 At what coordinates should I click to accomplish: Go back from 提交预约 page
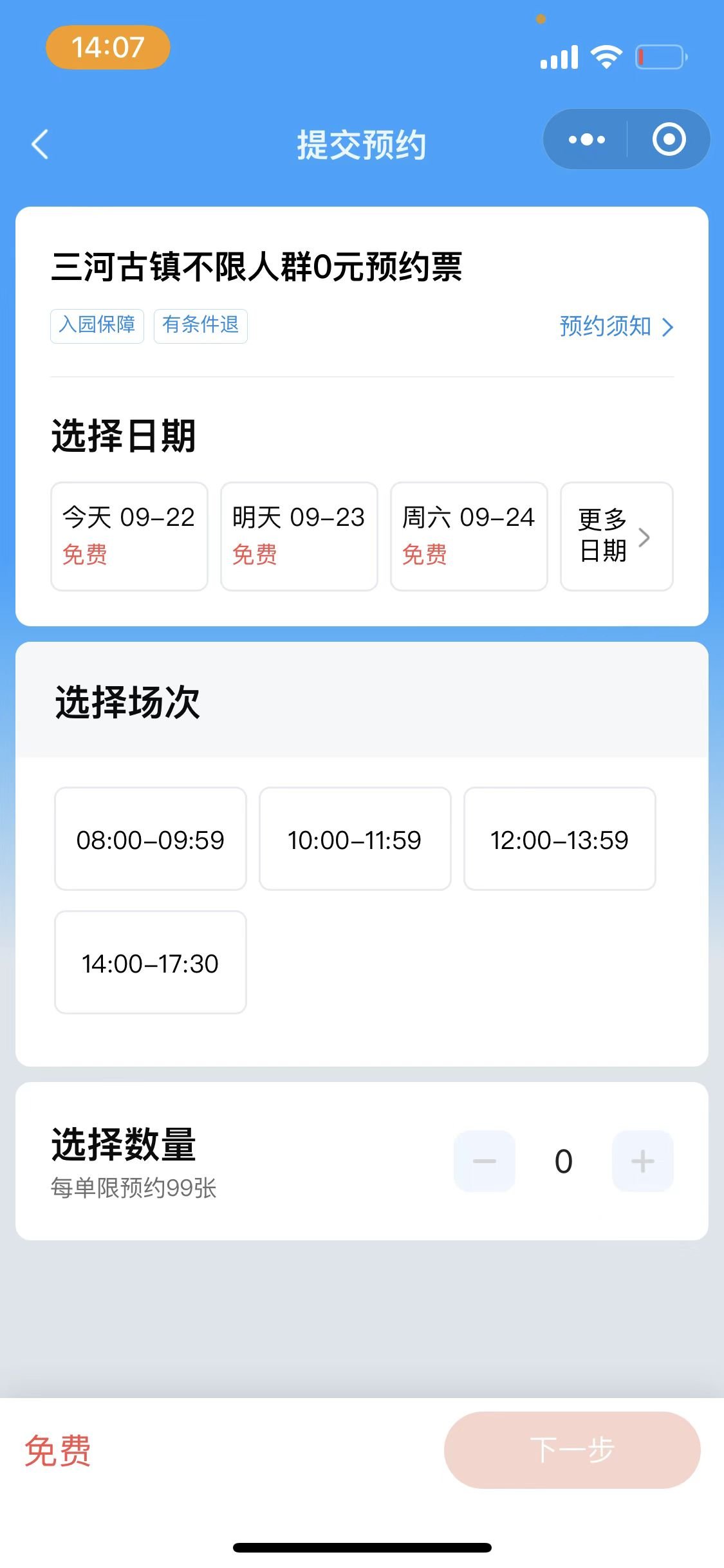(x=40, y=144)
